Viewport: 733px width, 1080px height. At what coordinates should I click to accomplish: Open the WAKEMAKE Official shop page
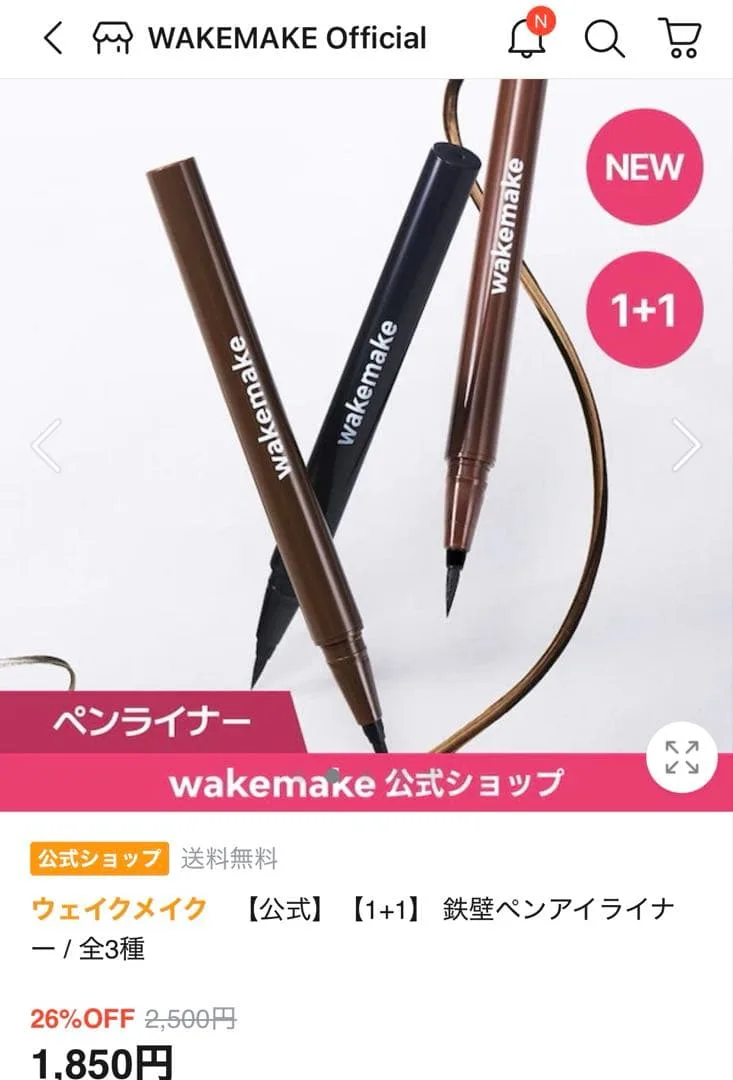click(260, 39)
